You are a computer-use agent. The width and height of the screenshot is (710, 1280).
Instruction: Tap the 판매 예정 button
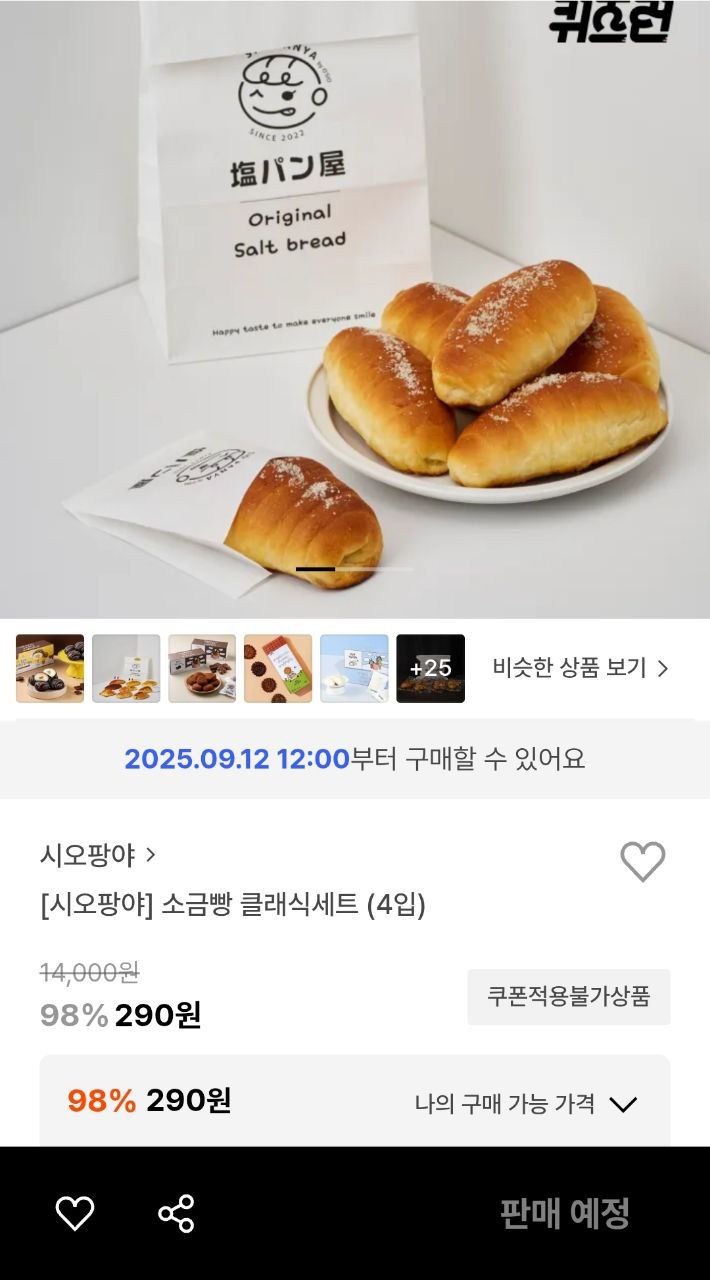565,1213
